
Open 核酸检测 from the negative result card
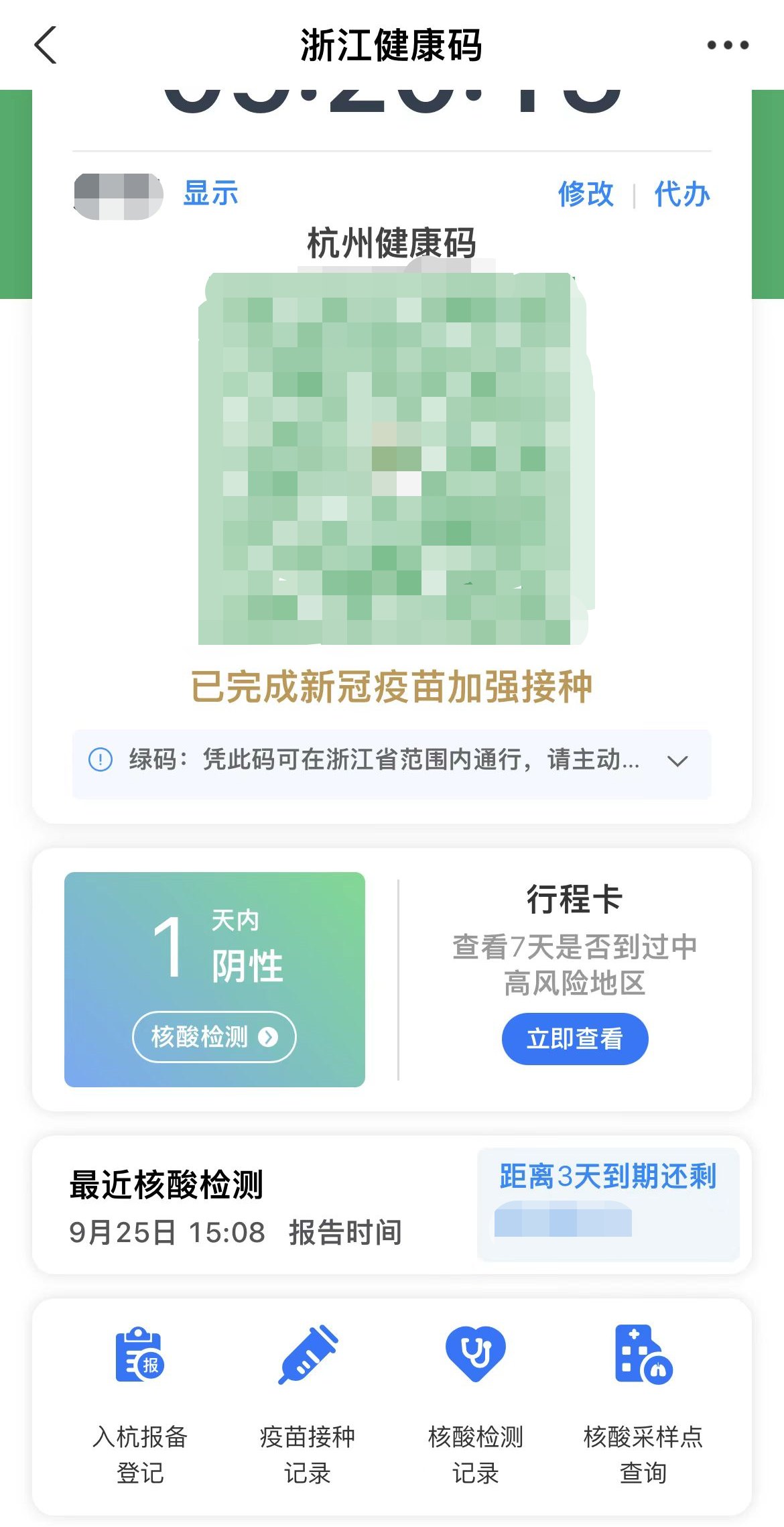coord(214,1037)
